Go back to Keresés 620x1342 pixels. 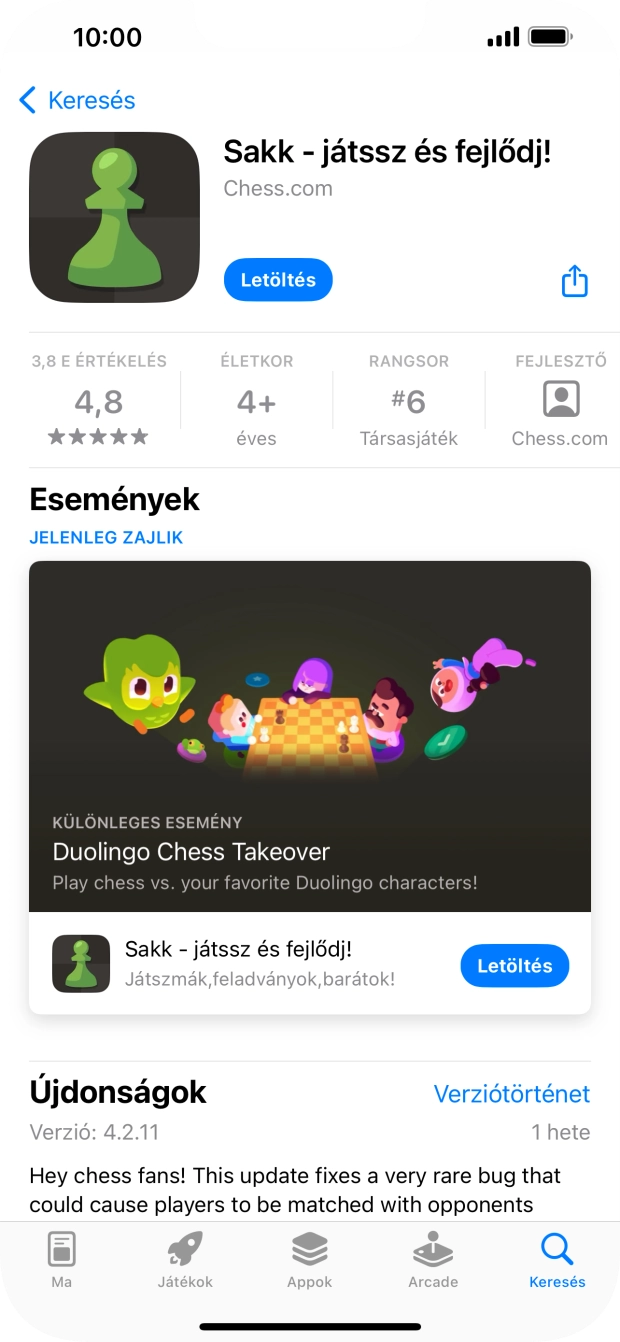pyautogui.click(x=77, y=100)
